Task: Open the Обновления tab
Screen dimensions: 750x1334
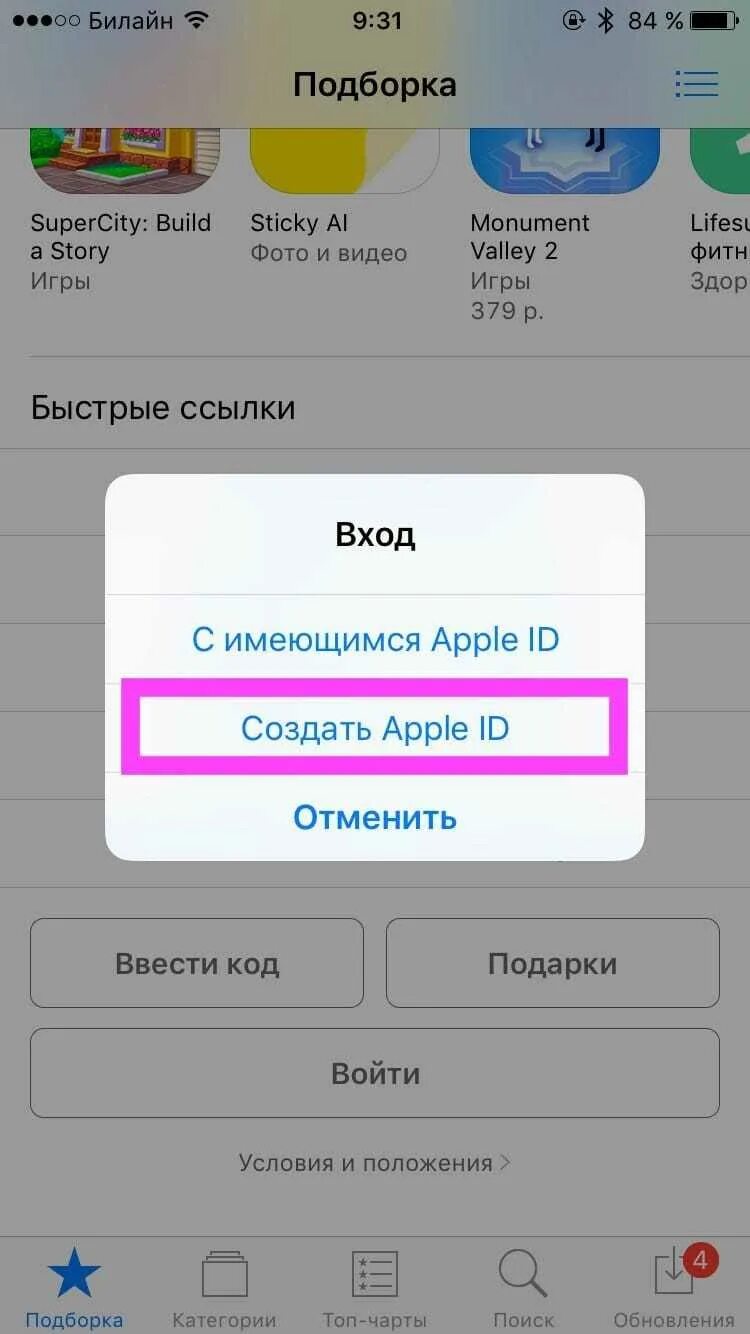Action: (x=674, y=1287)
